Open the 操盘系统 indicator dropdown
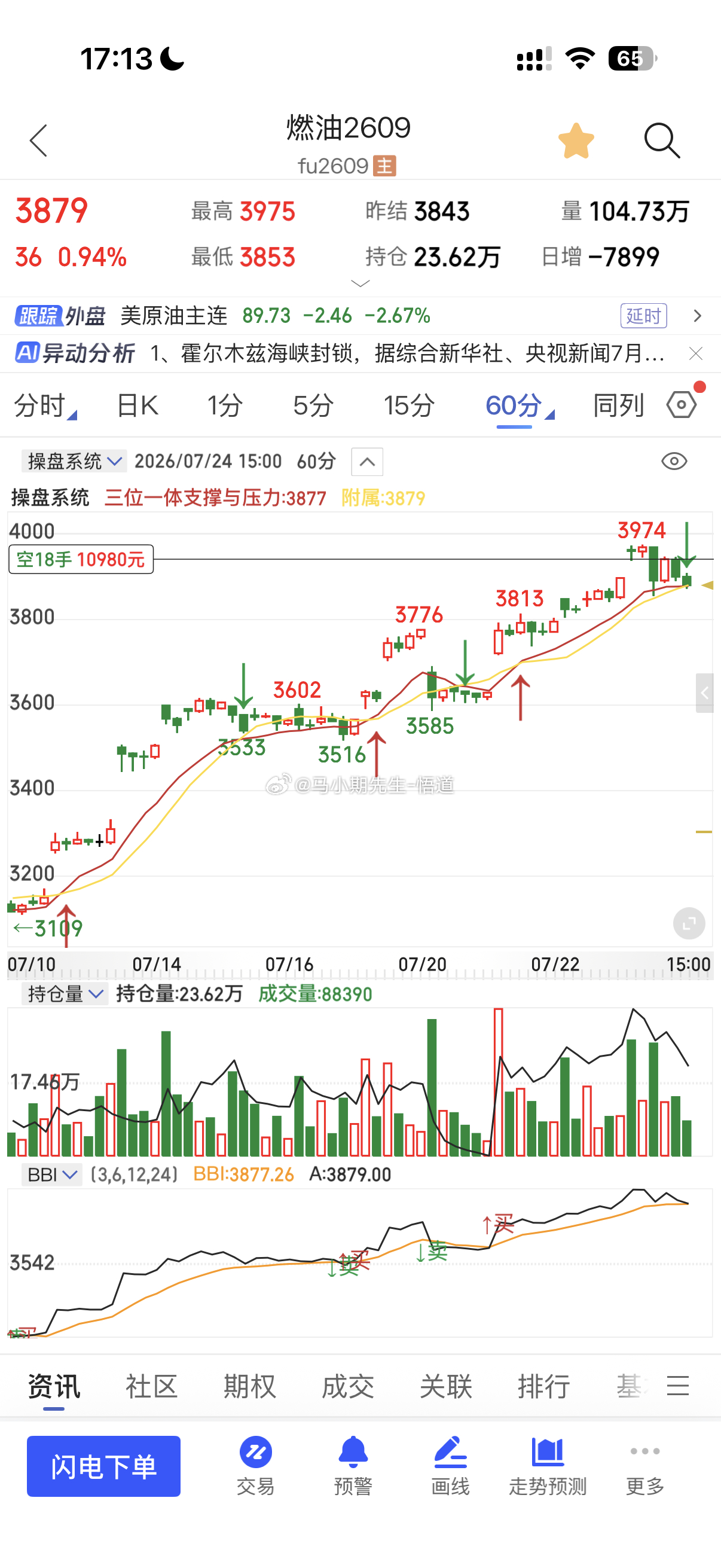721x1568 pixels. (74, 462)
